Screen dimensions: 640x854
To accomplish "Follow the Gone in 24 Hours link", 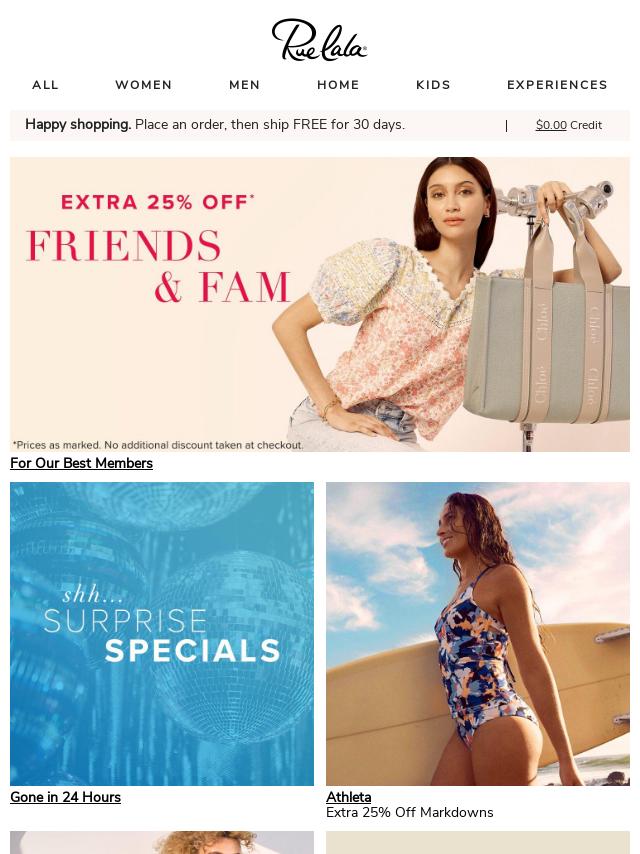I will click(x=65, y=797).
